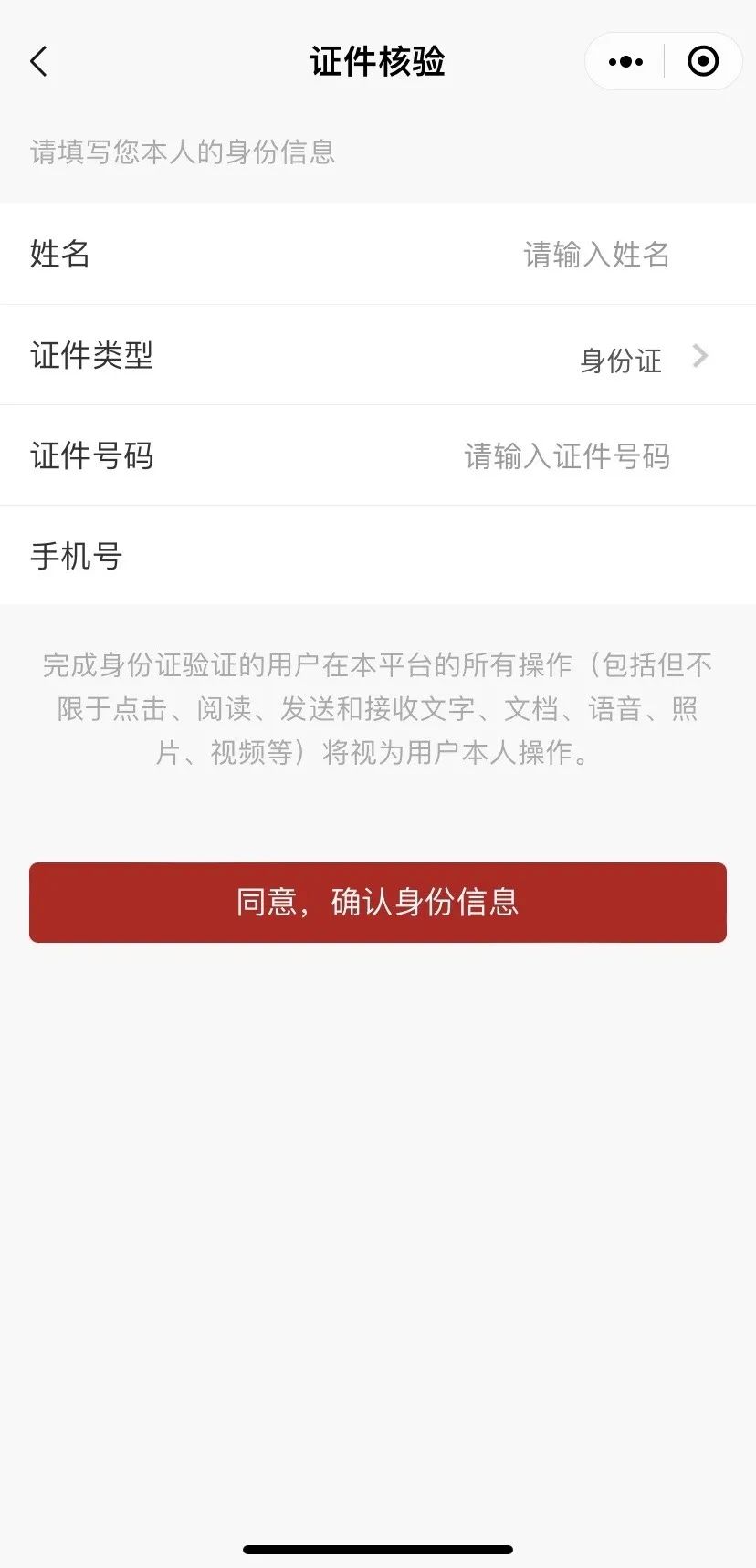Open the mini program's three-dot menu
This screenshot has width=756, height=1568.
[625, 62]
